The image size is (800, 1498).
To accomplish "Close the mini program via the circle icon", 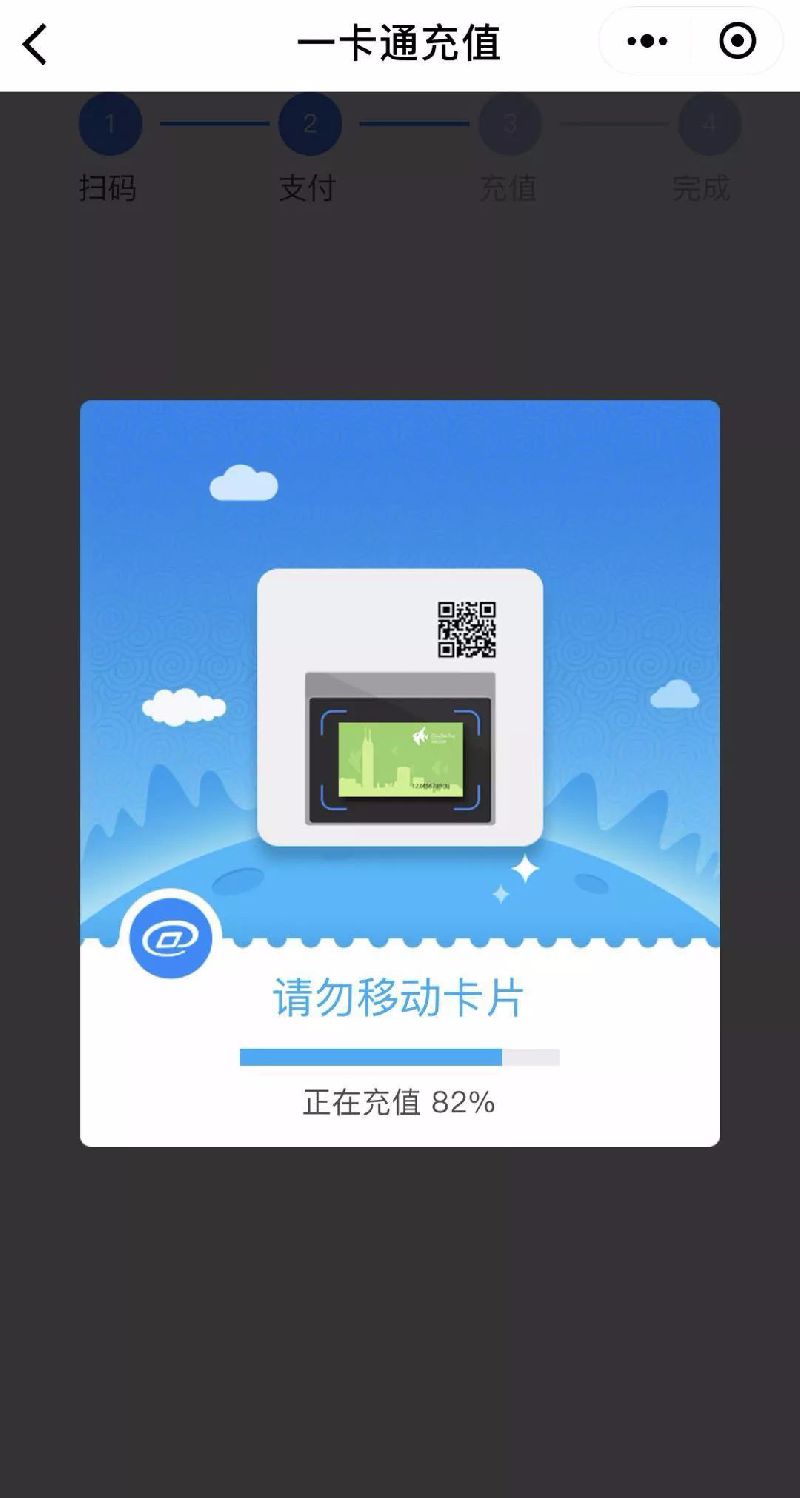I will click(x=738, y=42).
